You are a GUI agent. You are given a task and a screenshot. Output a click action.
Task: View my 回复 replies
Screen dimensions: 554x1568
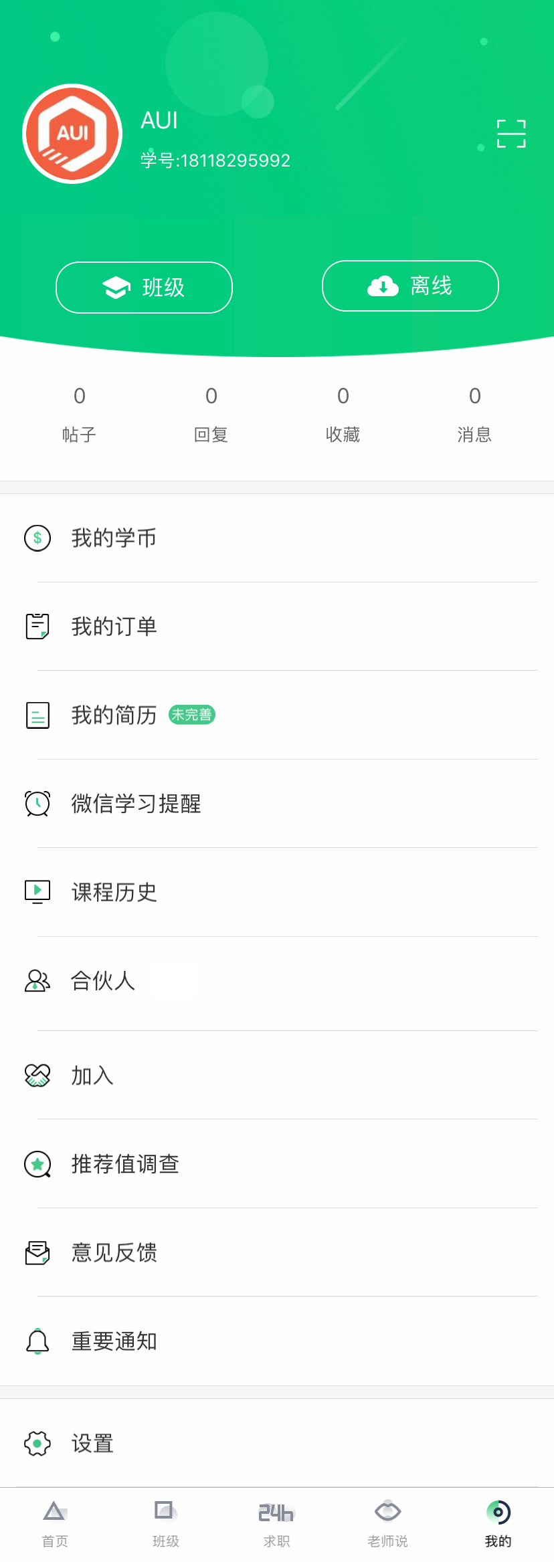pos(211,414)
